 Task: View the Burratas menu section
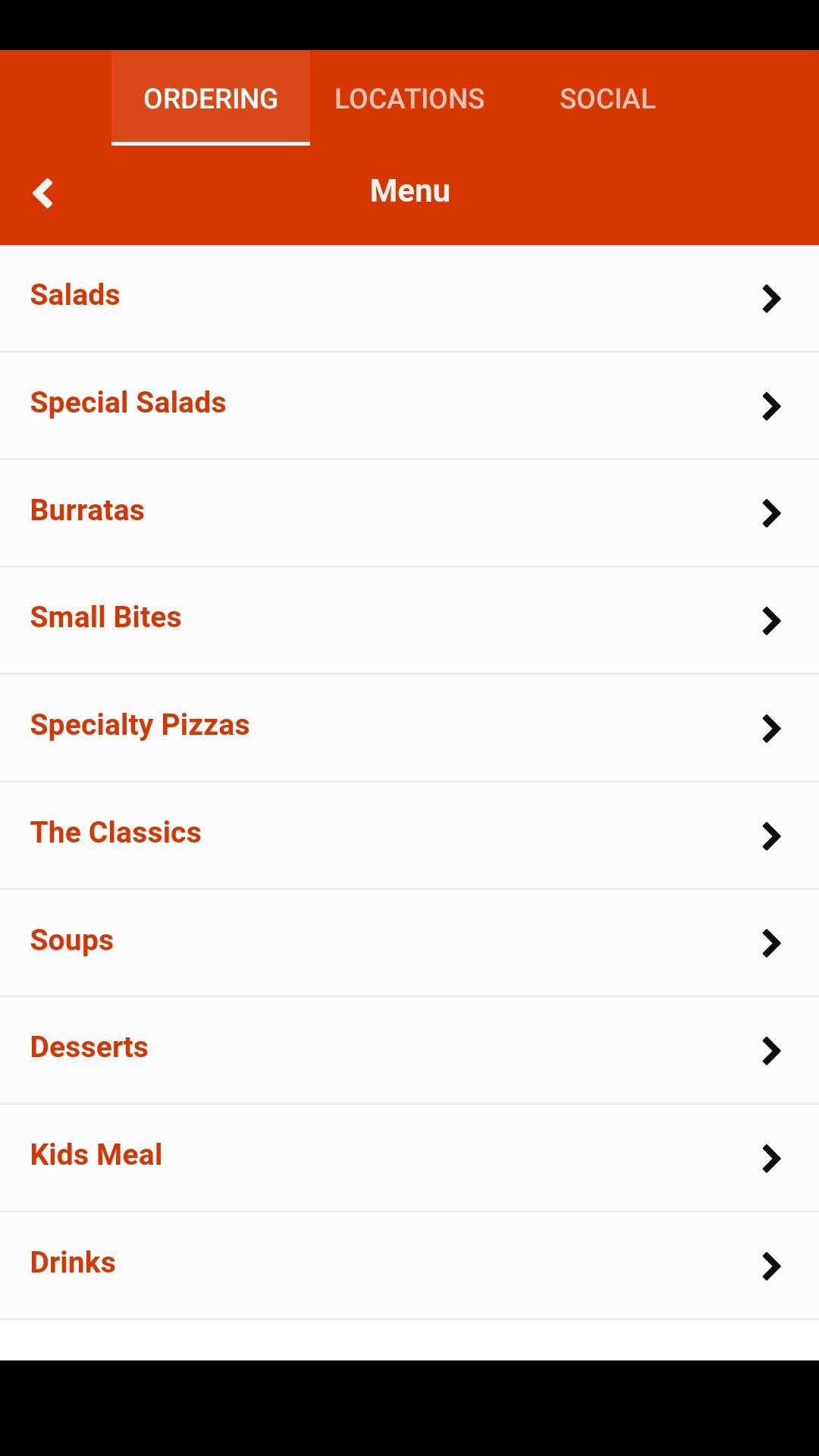click(409, 513)
